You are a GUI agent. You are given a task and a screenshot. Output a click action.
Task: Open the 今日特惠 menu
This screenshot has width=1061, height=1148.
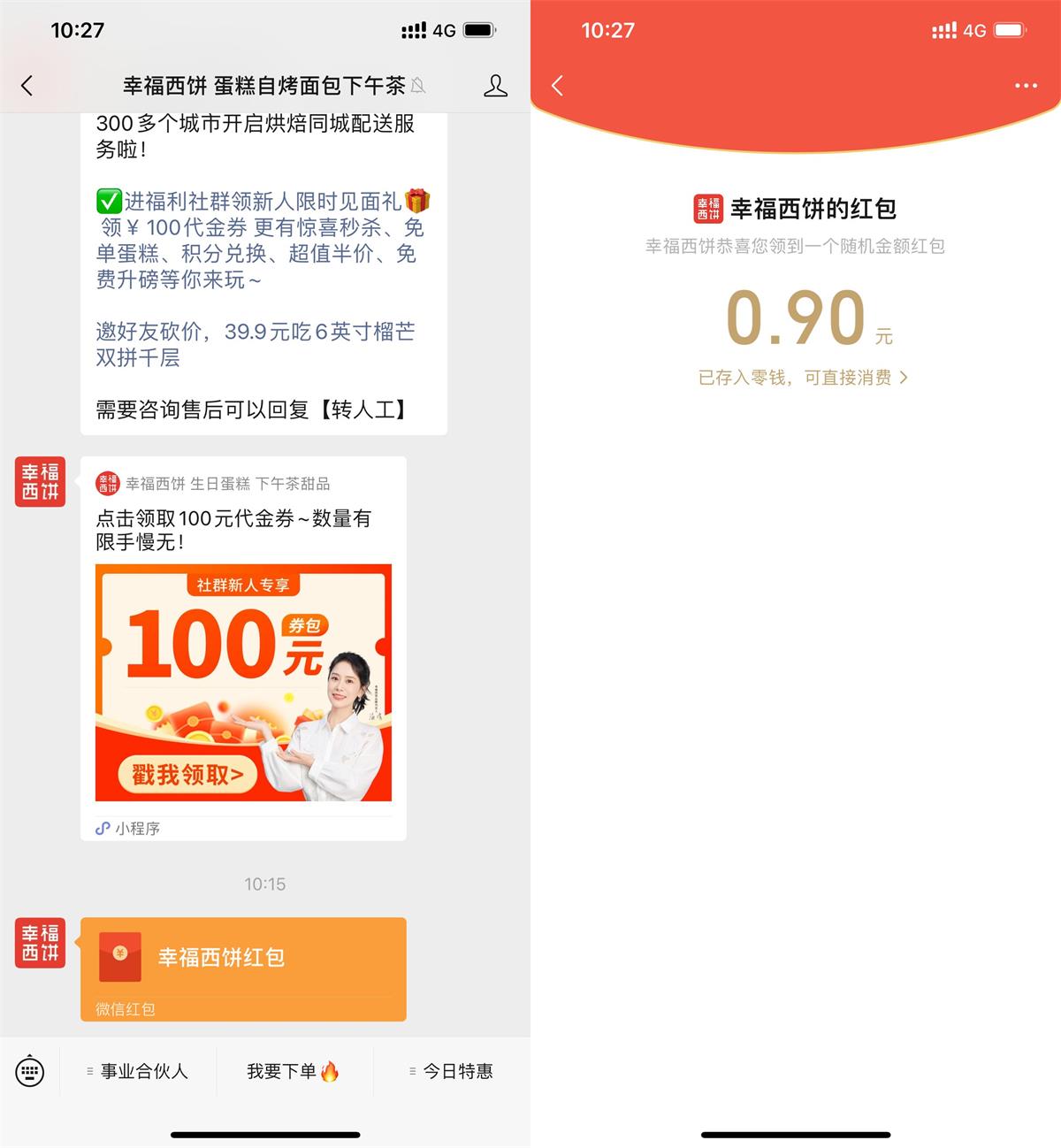[x=452, y=1072]
